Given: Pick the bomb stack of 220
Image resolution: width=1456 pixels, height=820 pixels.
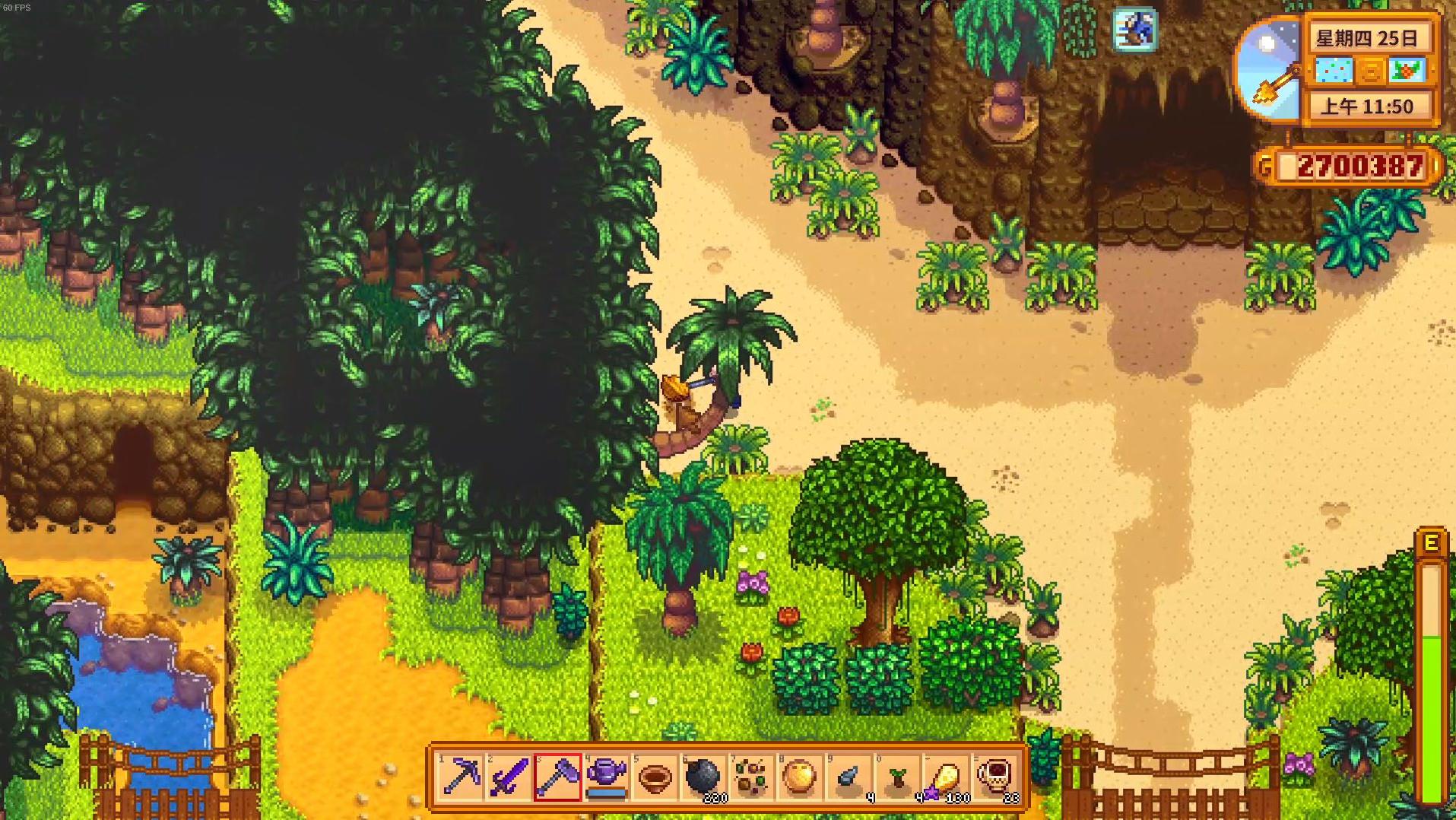Looking at the screenshot, I should pyautogui.click(x=703, y=777).
